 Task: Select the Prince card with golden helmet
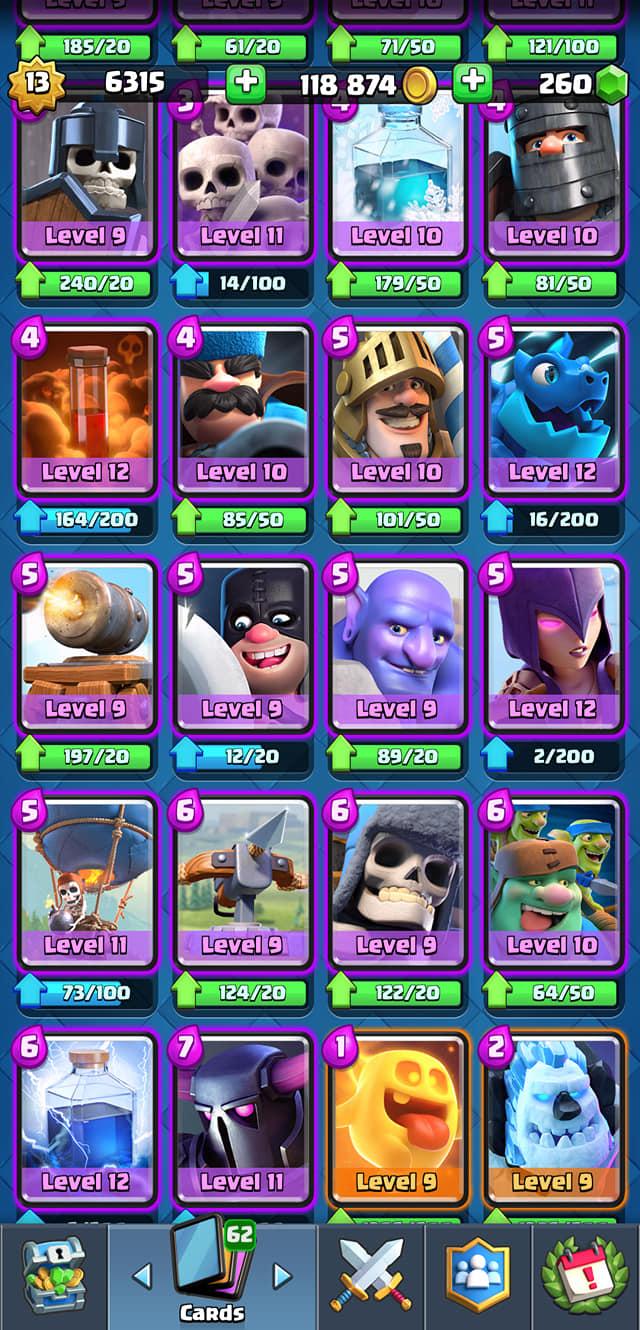(397, 410)
